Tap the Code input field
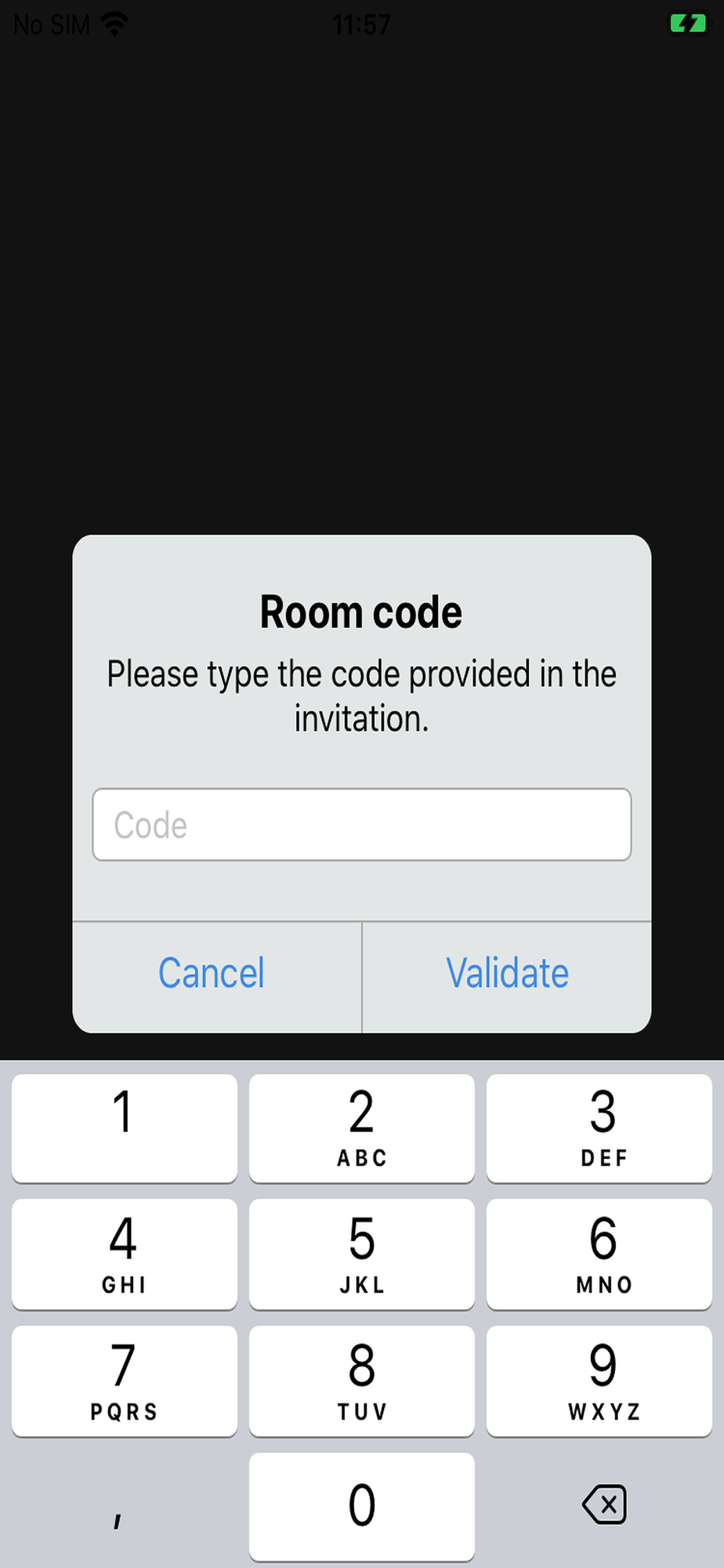This screenshot has width=724, height=1568. [x=362, y=825]
